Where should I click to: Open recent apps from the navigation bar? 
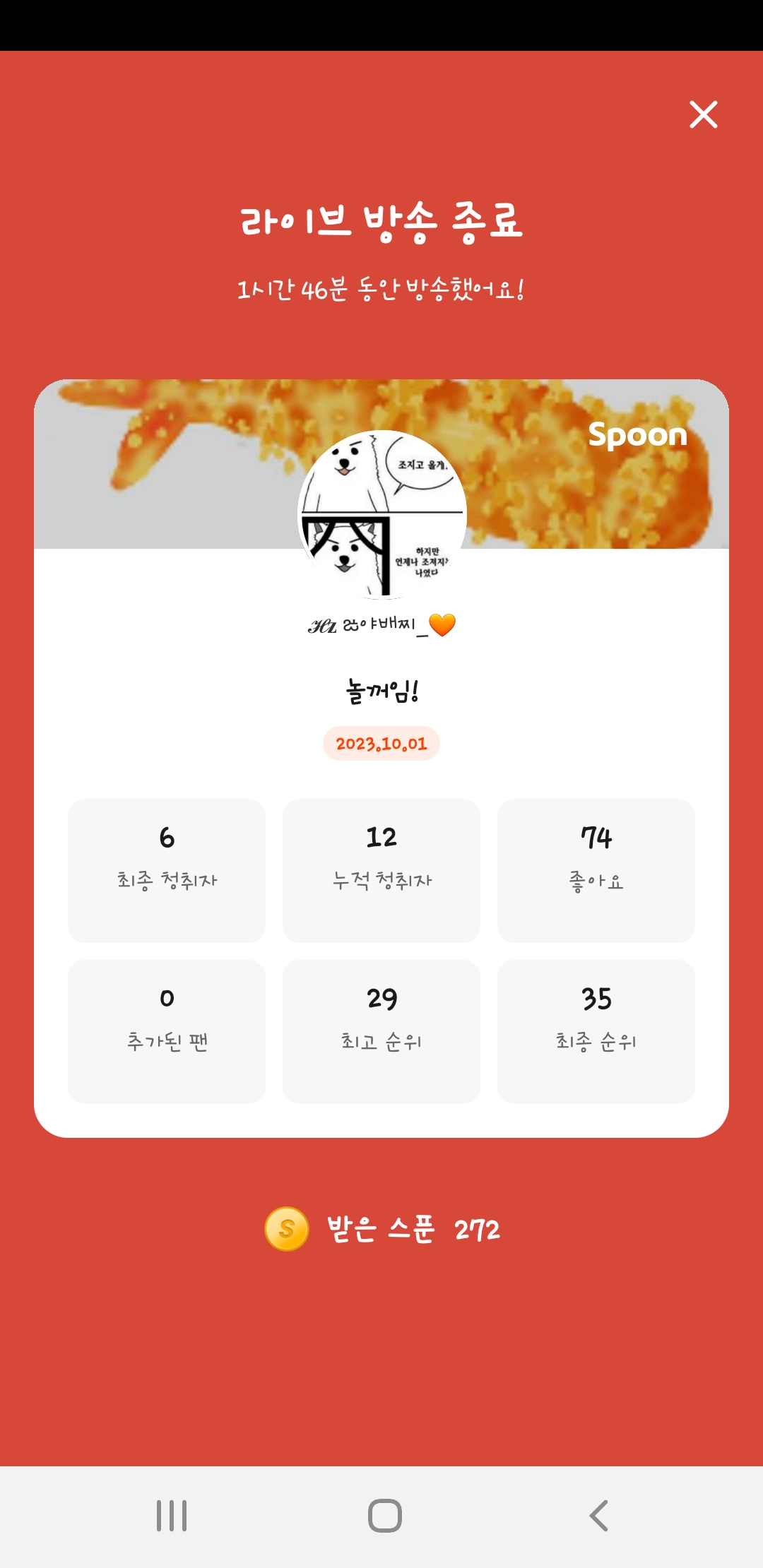click(x=172, y=1515)
